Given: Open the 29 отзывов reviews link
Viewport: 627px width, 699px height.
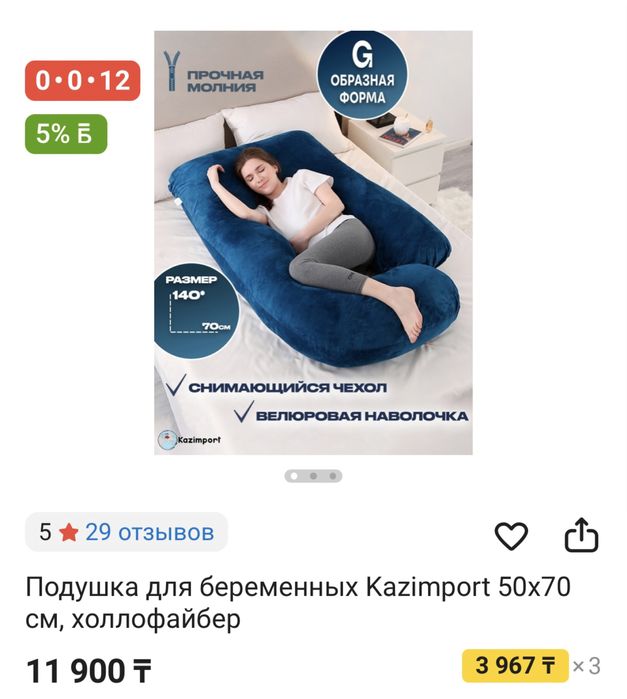Looking at the screenshot, I should (149, 532).
